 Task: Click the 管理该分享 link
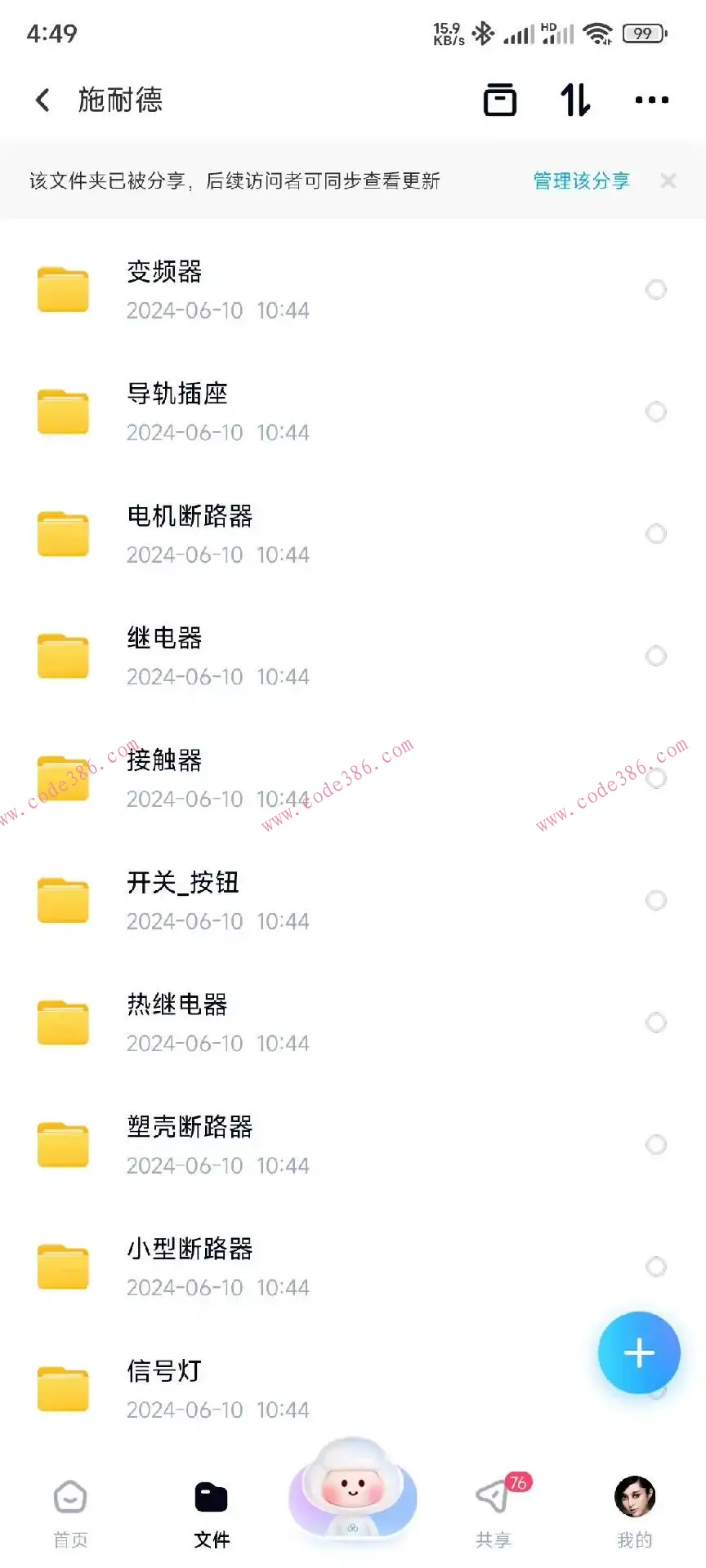(581, 180)
